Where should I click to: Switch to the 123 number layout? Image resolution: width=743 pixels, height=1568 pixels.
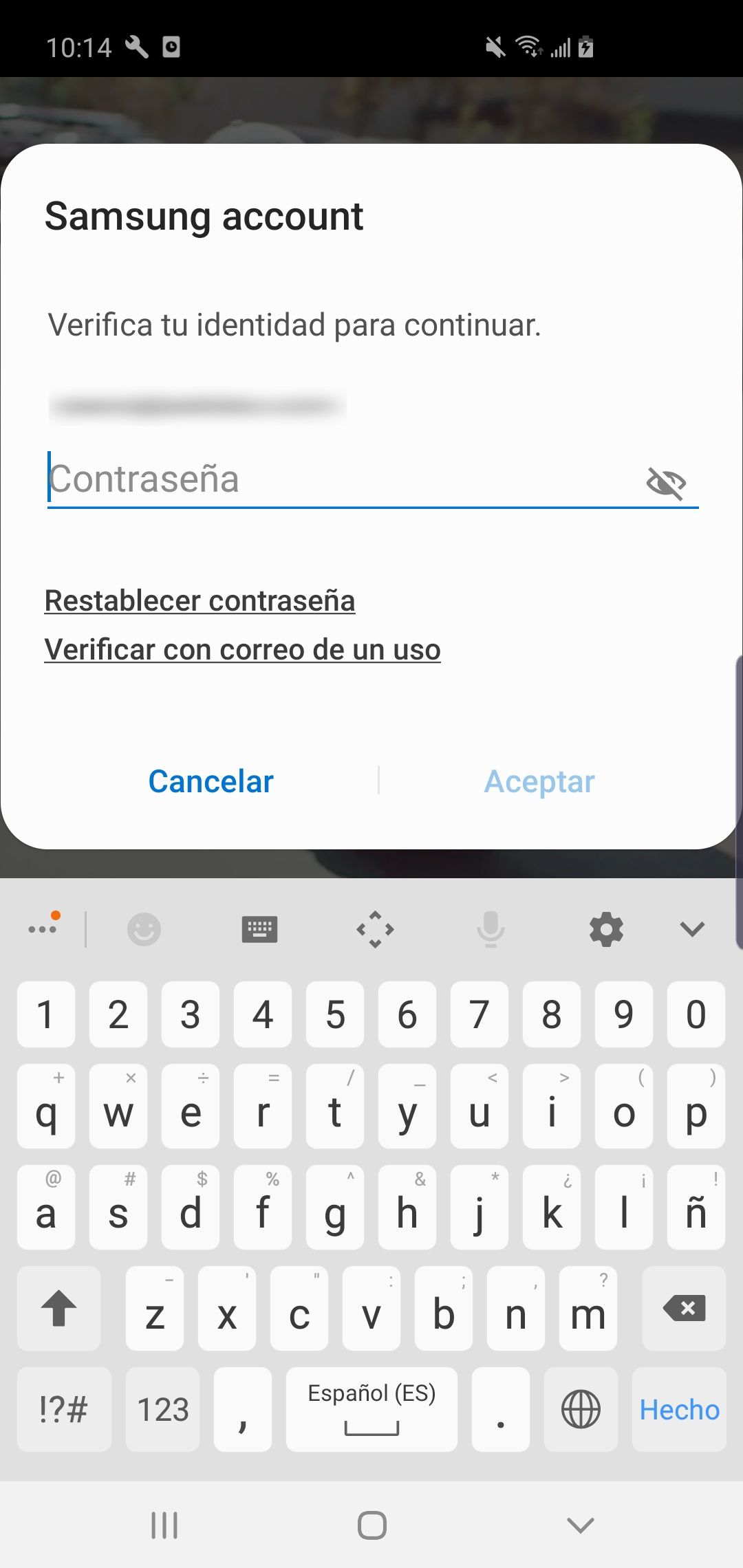pos(163,1409)
